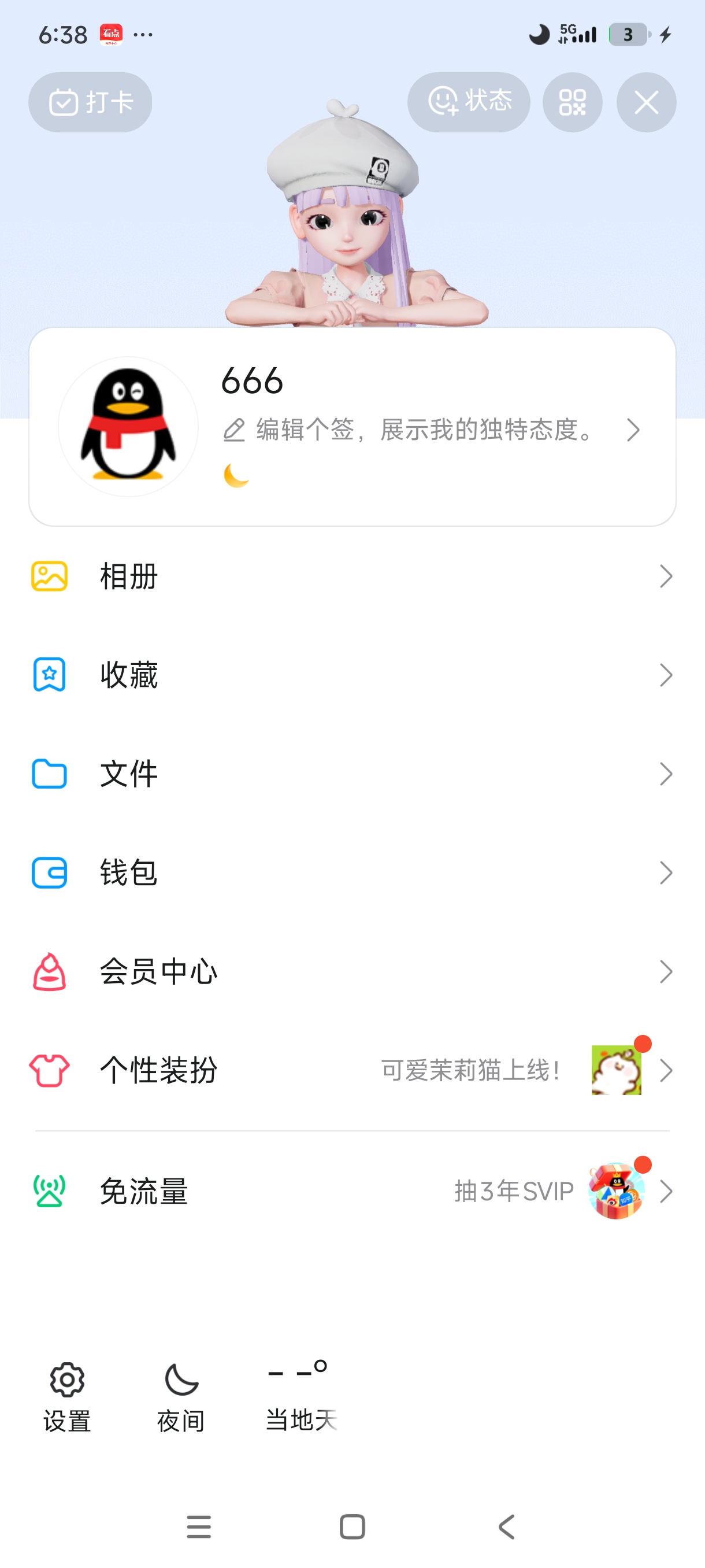
Task: Open 免流量 data-free service
Action: [352, 1191]
